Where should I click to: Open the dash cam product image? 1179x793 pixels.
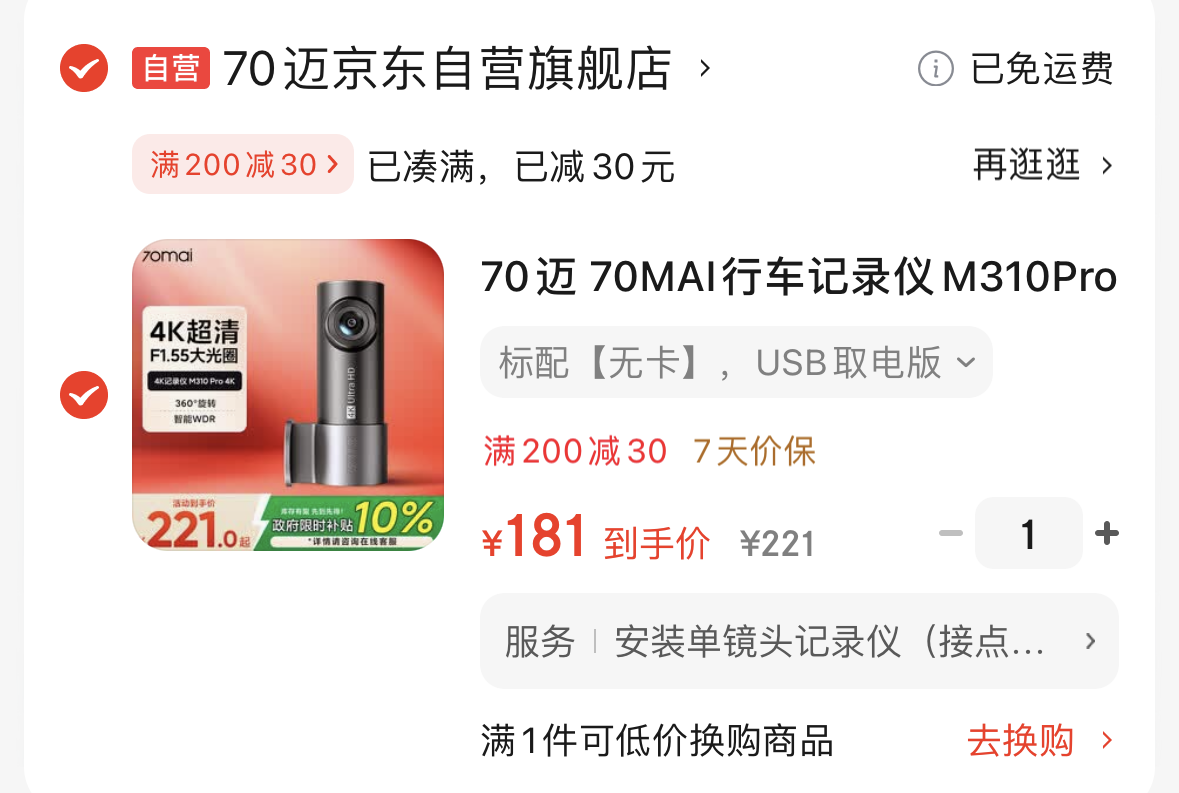point(288,395)
